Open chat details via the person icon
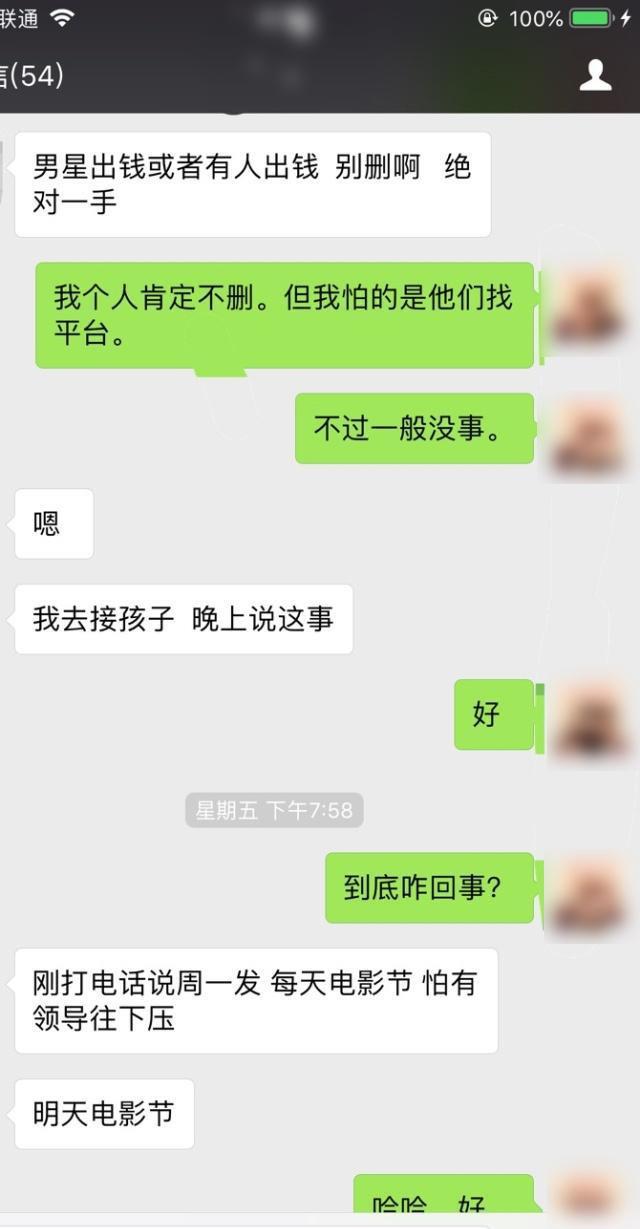This screenshot has height=1229, width=640. pyautogui.click(x=595, y=75)
